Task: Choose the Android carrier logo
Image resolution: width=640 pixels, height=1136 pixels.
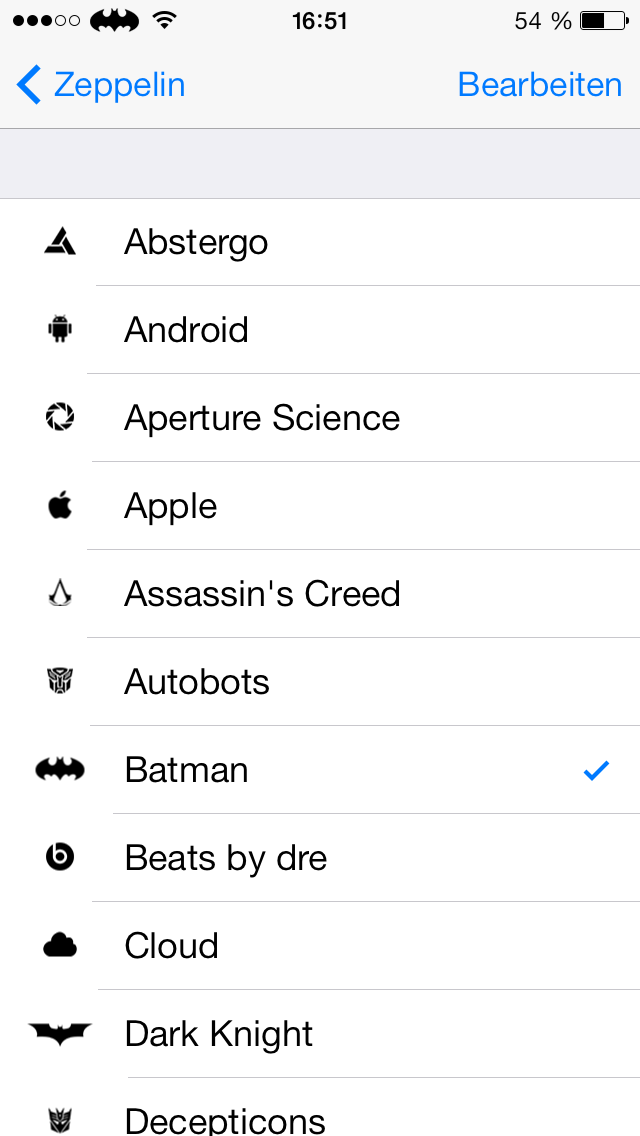Action: [320, 330]
